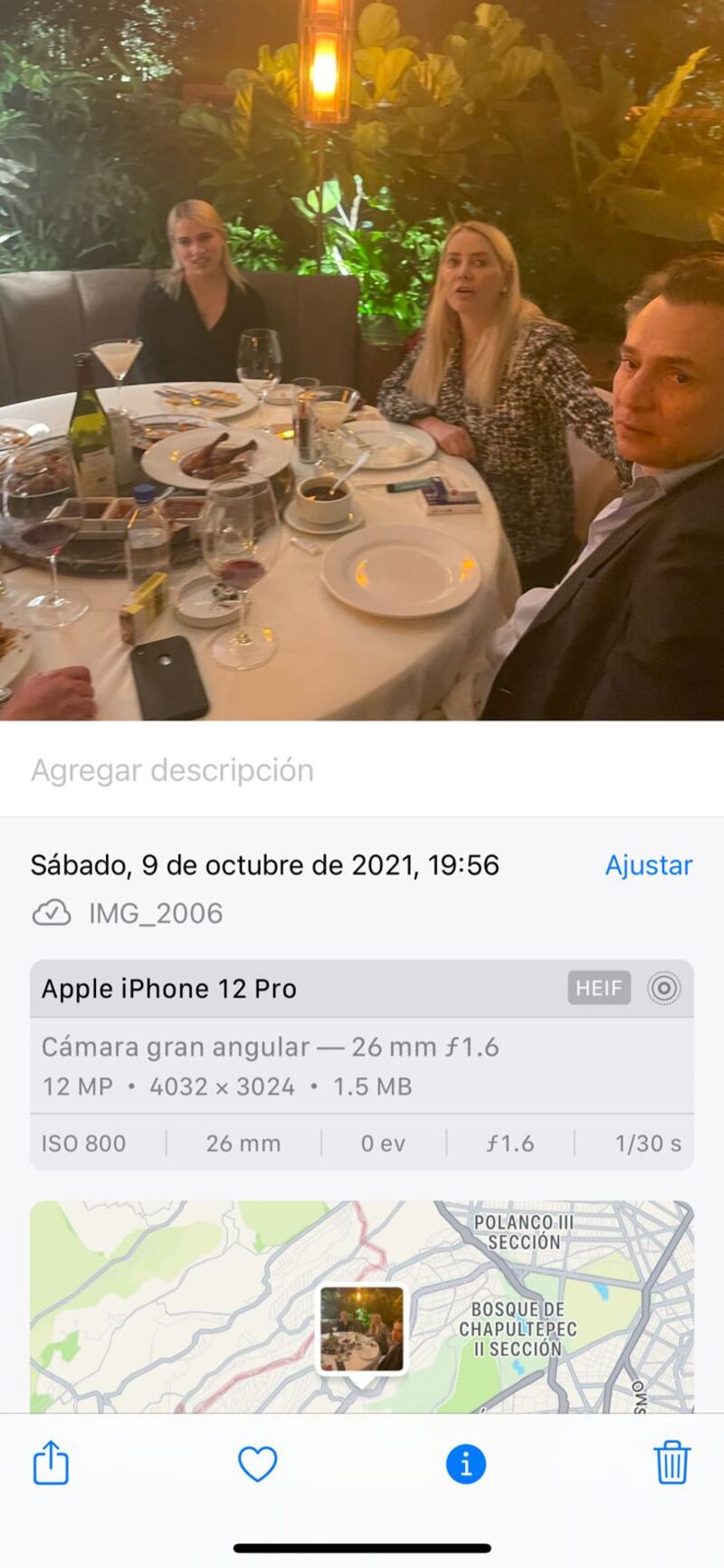Viewport: 724px width, 1568px height.
Task: Toggle the info button
Action: tap(465, 1464)
